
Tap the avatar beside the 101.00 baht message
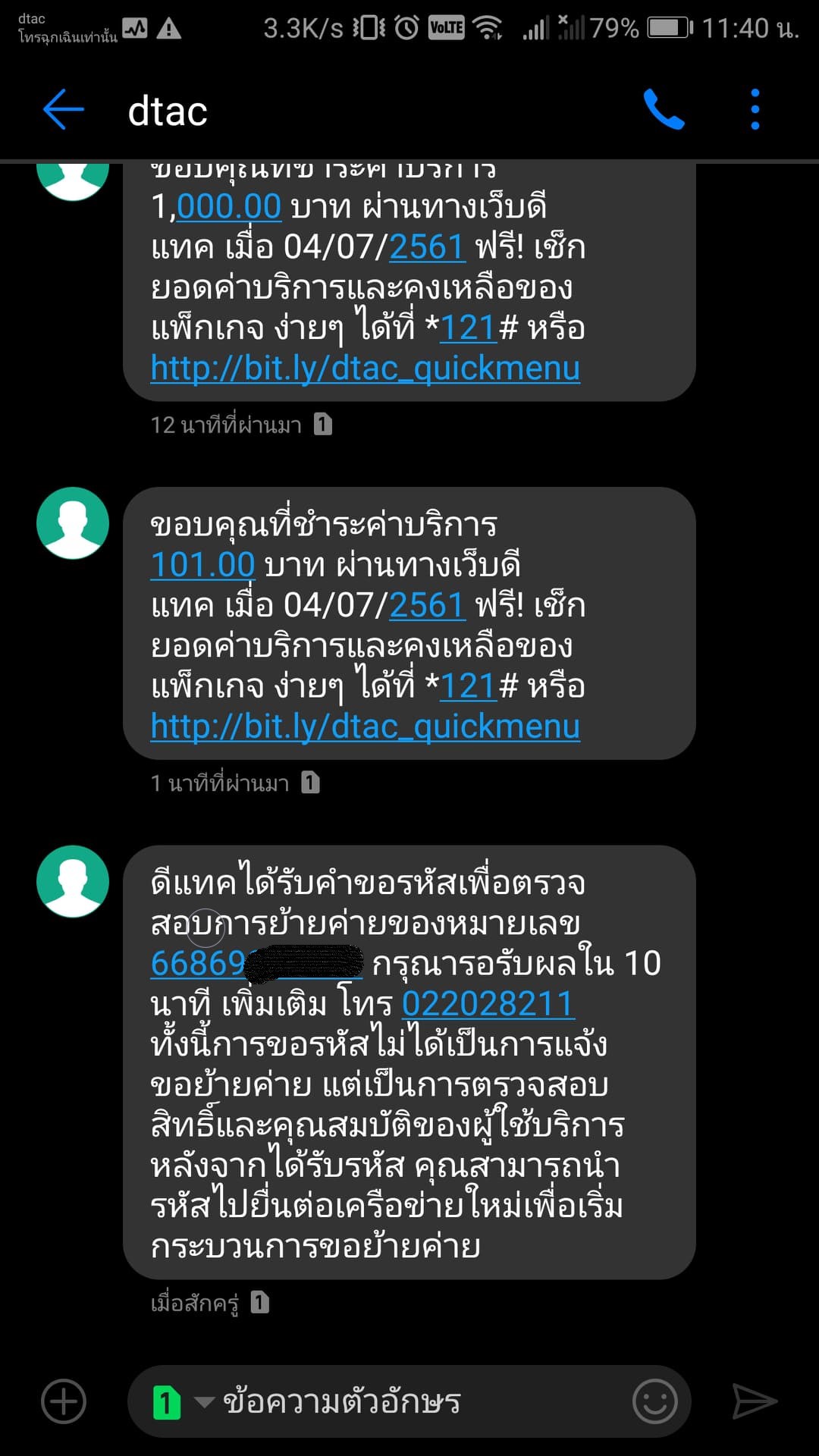[x=73, y=523]
